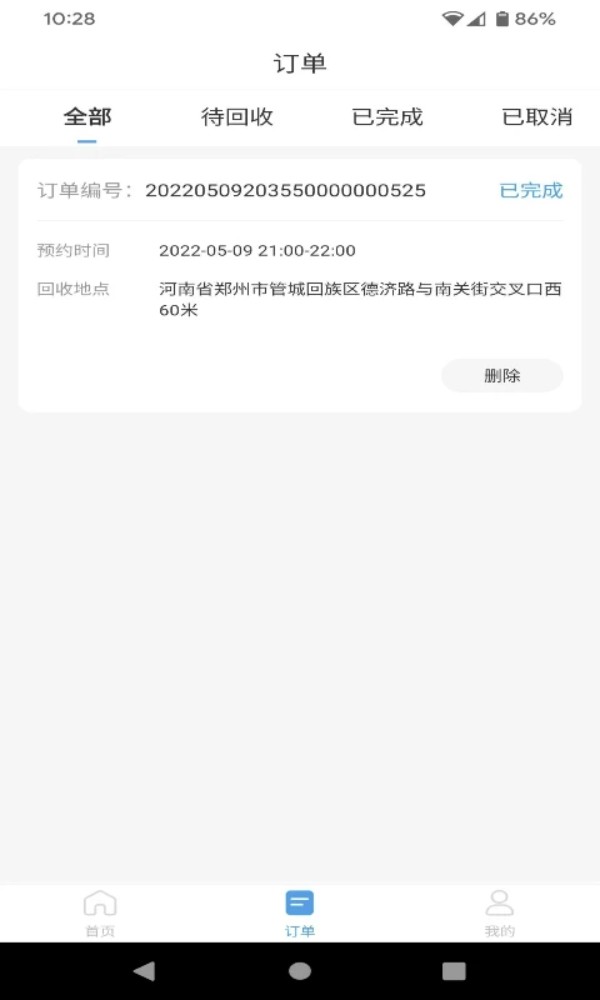This screenshot has width=600, height=1000.
Task: Open order 2022050920355000000525 details
Action: tap(285, 190)
